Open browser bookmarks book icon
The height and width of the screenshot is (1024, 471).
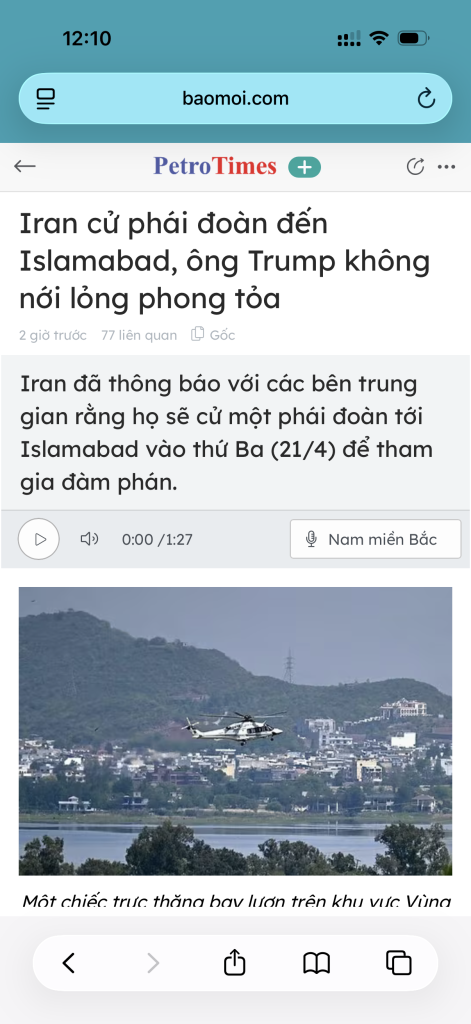pyautogui.click(x=317, y=963)
